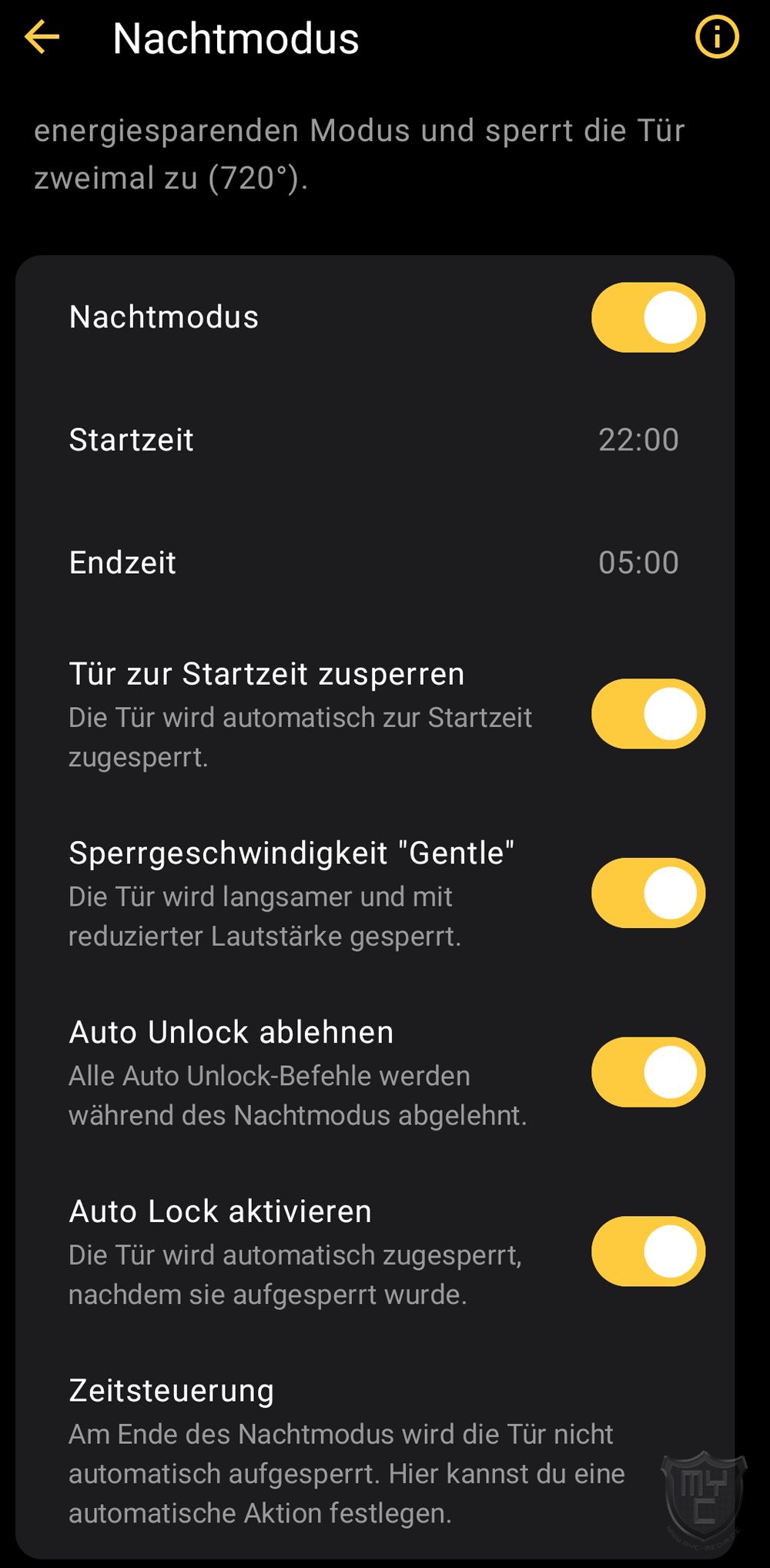This screenshot has width=770, height=1568.
Task: Turn off the Nachtmodus switch
Action: [648, 317]
